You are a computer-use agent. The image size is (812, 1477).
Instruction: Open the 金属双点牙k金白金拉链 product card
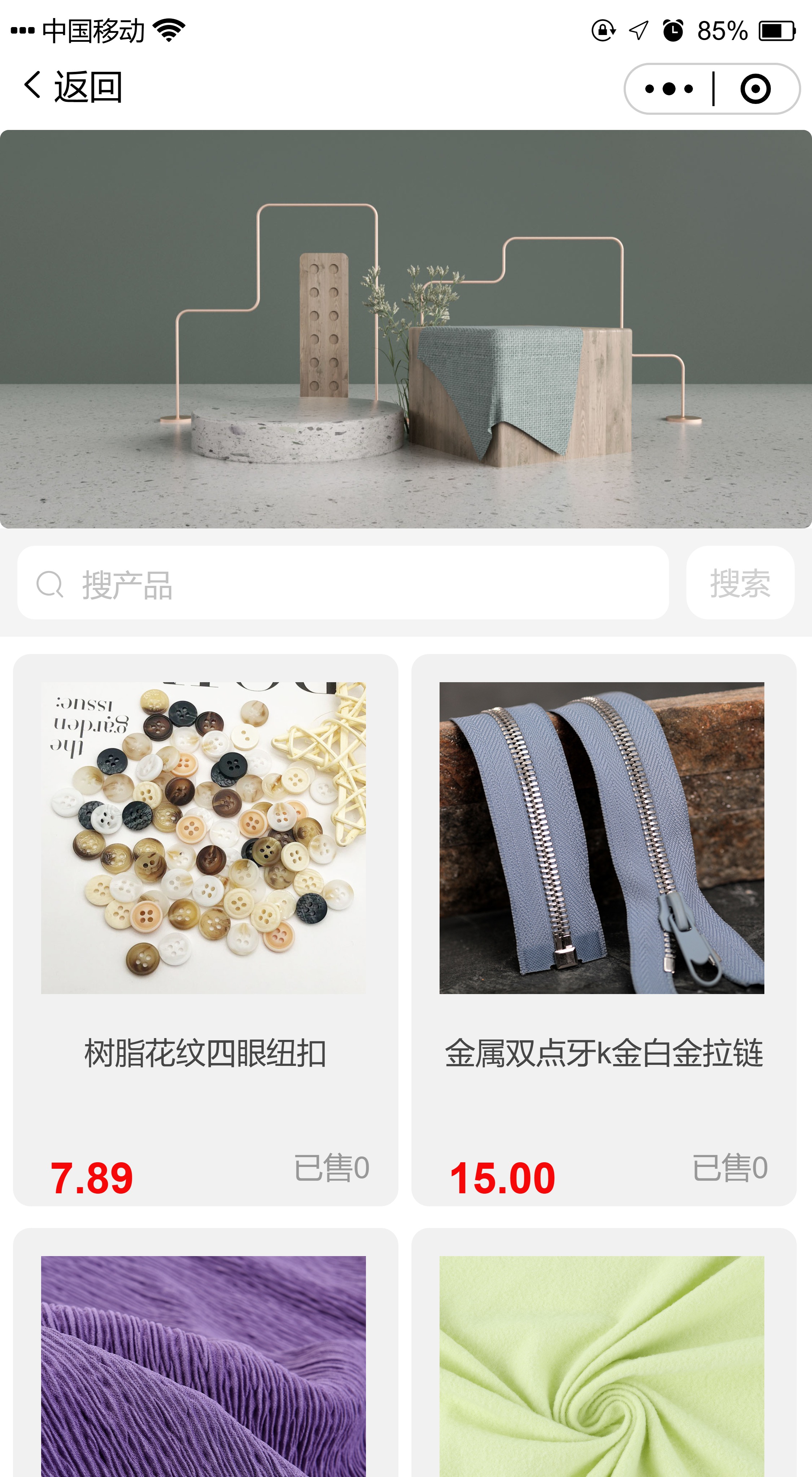coord(603,929)
